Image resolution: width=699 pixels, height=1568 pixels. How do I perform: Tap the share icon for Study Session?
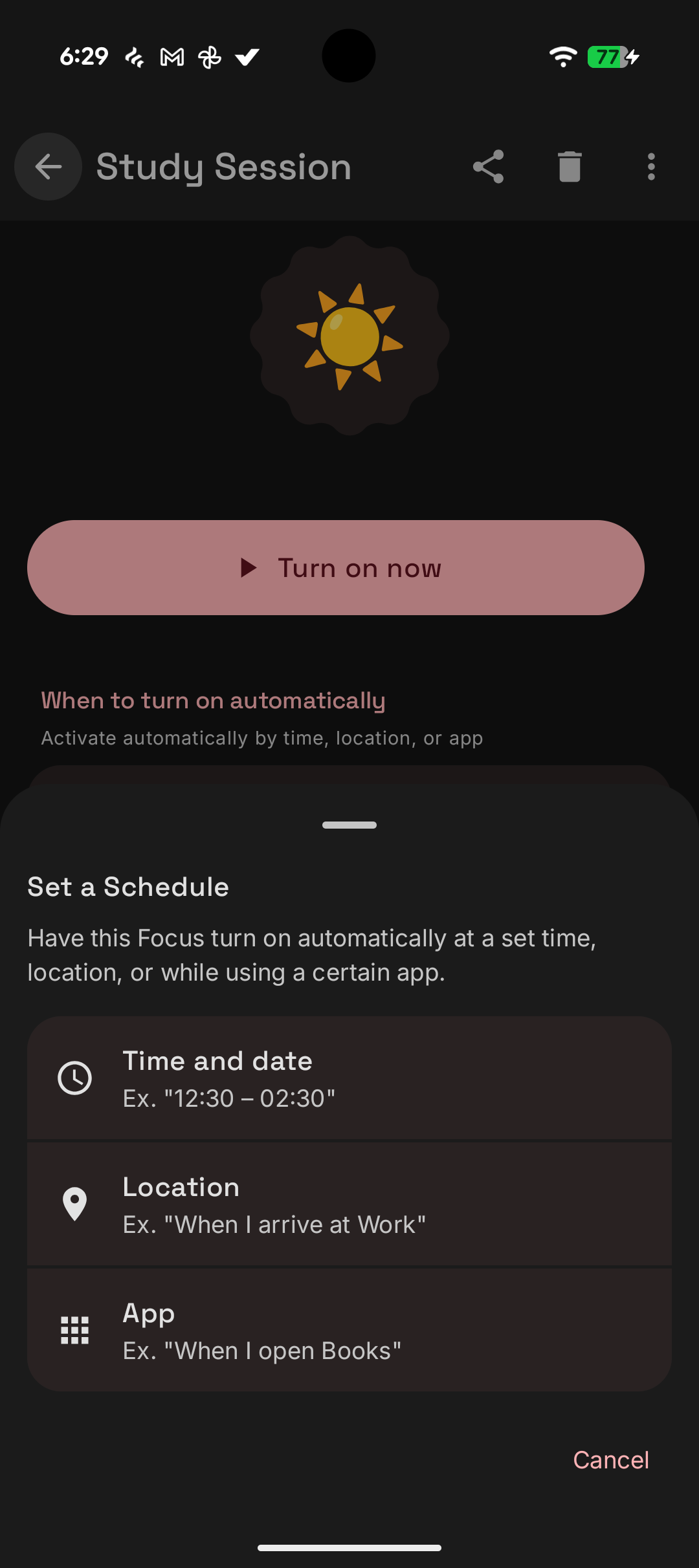point(488,167)
